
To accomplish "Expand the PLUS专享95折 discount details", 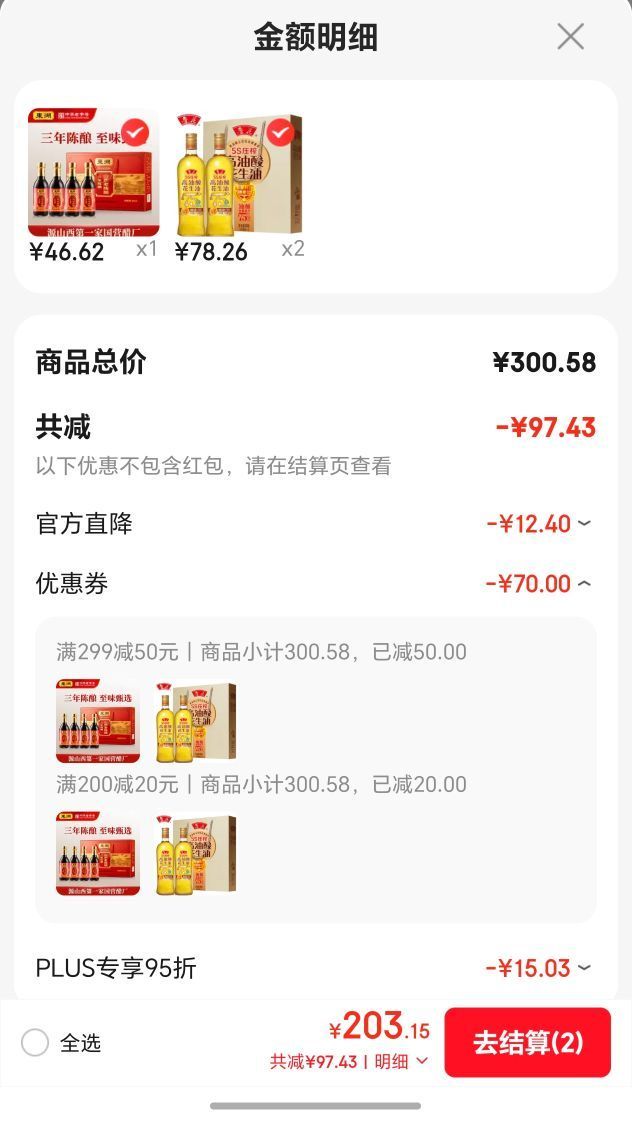I will (x=585, y=967).
